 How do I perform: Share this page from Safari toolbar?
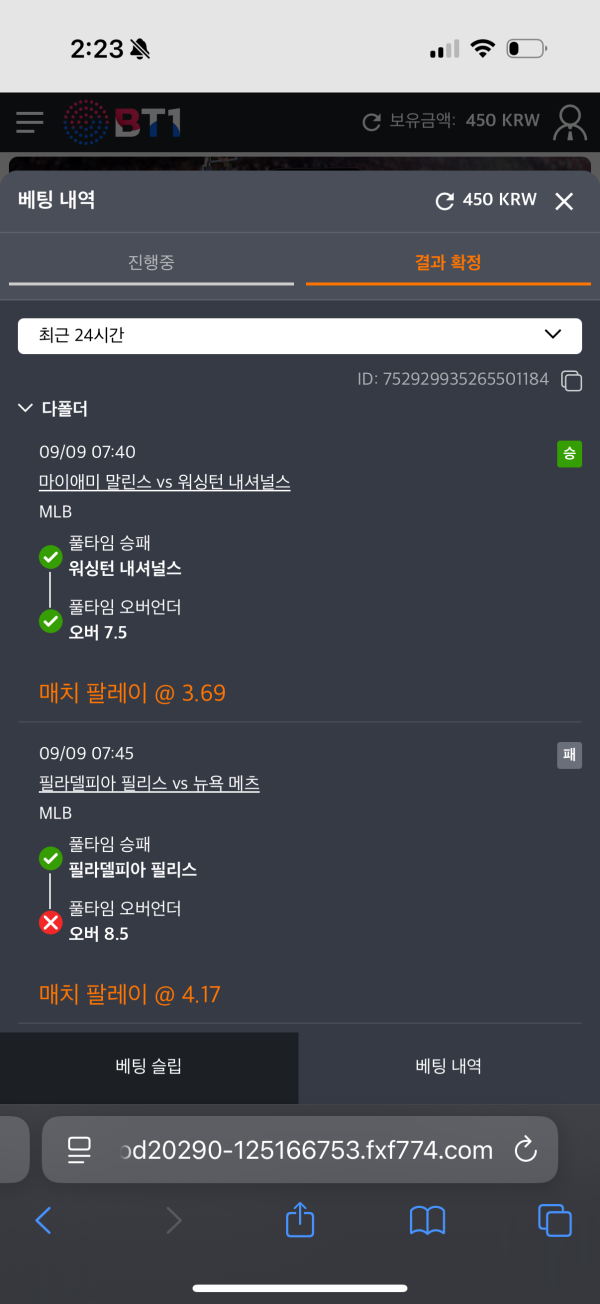[300, 1220]
